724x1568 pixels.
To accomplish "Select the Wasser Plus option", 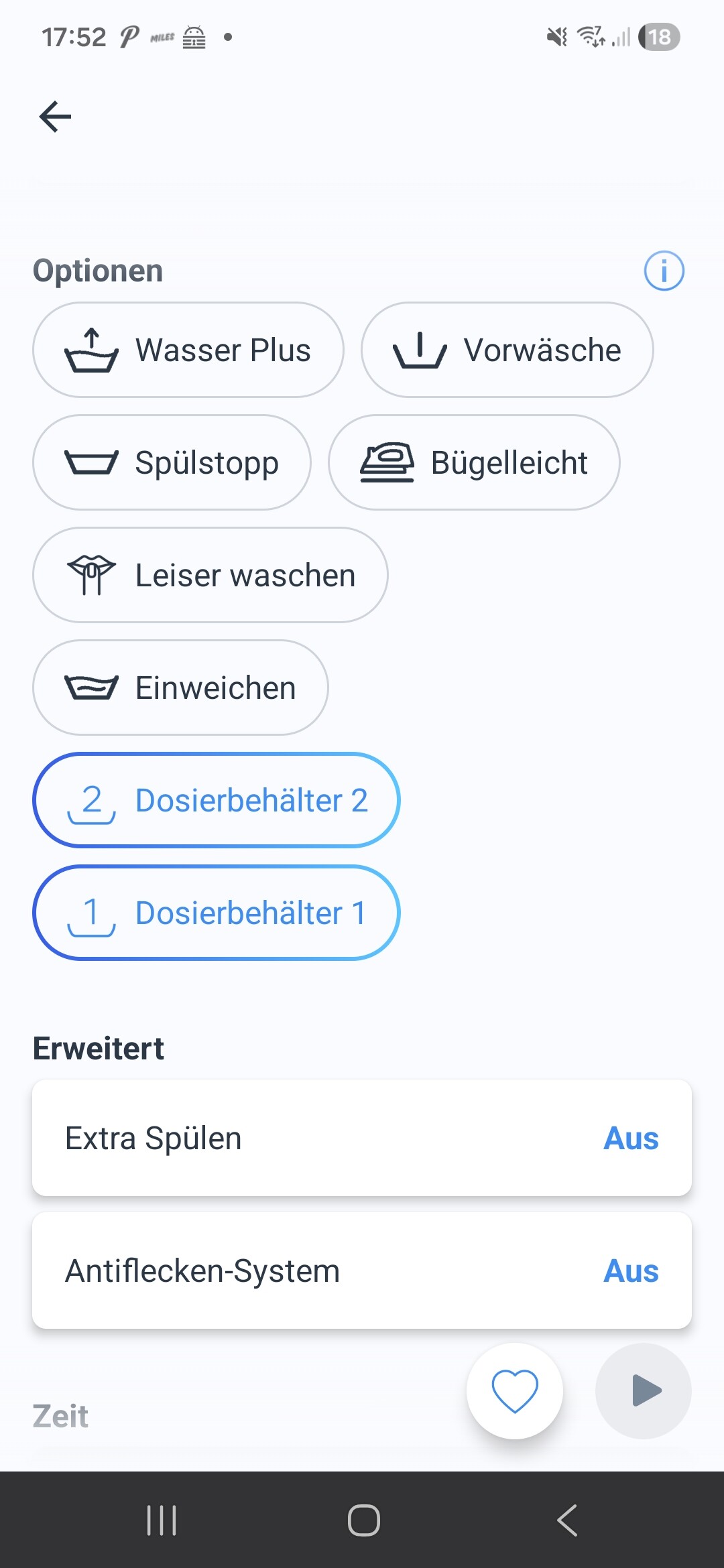I will [x=188, y=350].
